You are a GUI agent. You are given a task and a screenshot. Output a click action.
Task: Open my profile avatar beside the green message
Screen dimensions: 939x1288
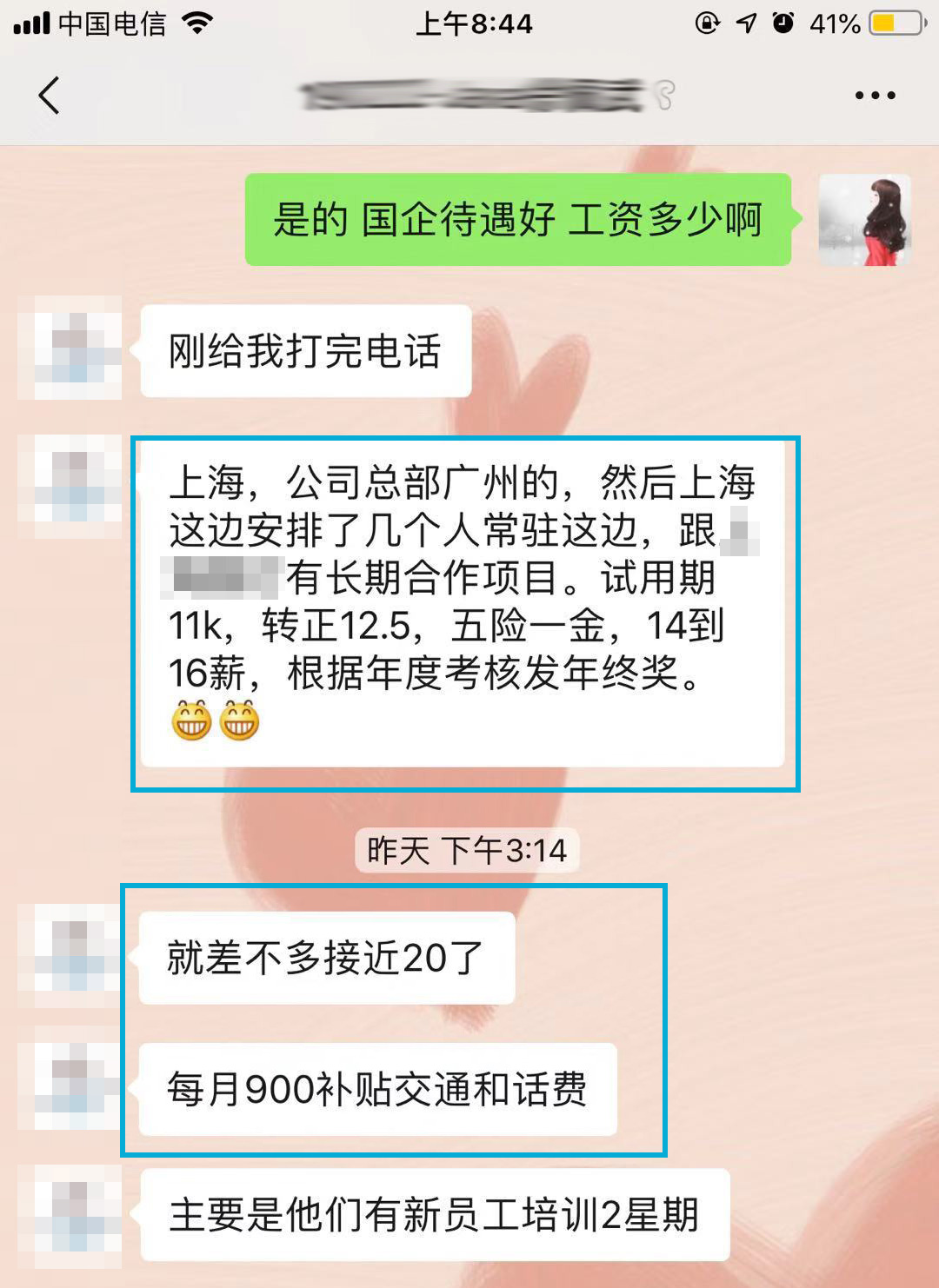click(x=864, y=220)
